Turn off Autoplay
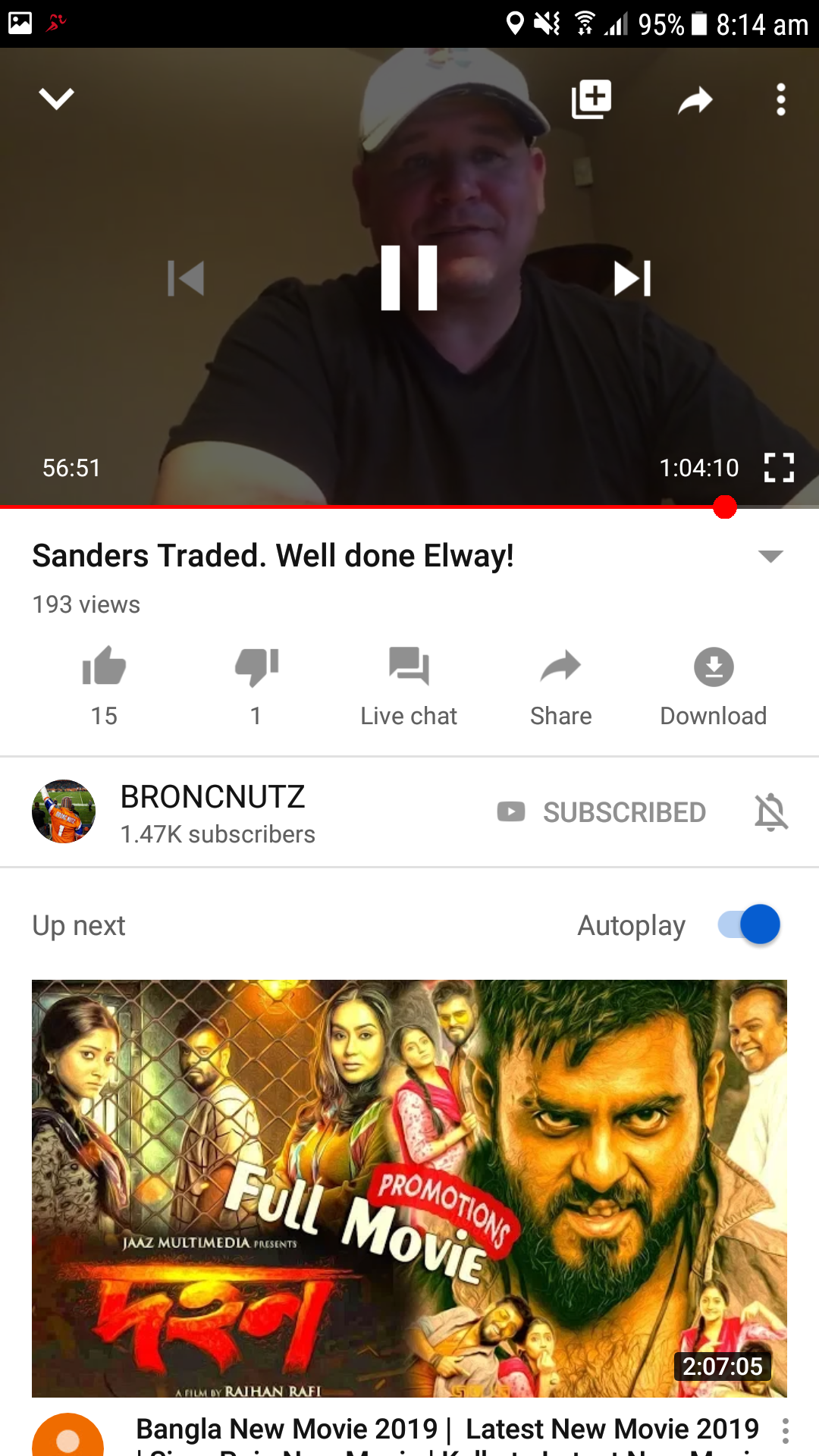This screenshot has height=1456, width=819. point(749,924)
